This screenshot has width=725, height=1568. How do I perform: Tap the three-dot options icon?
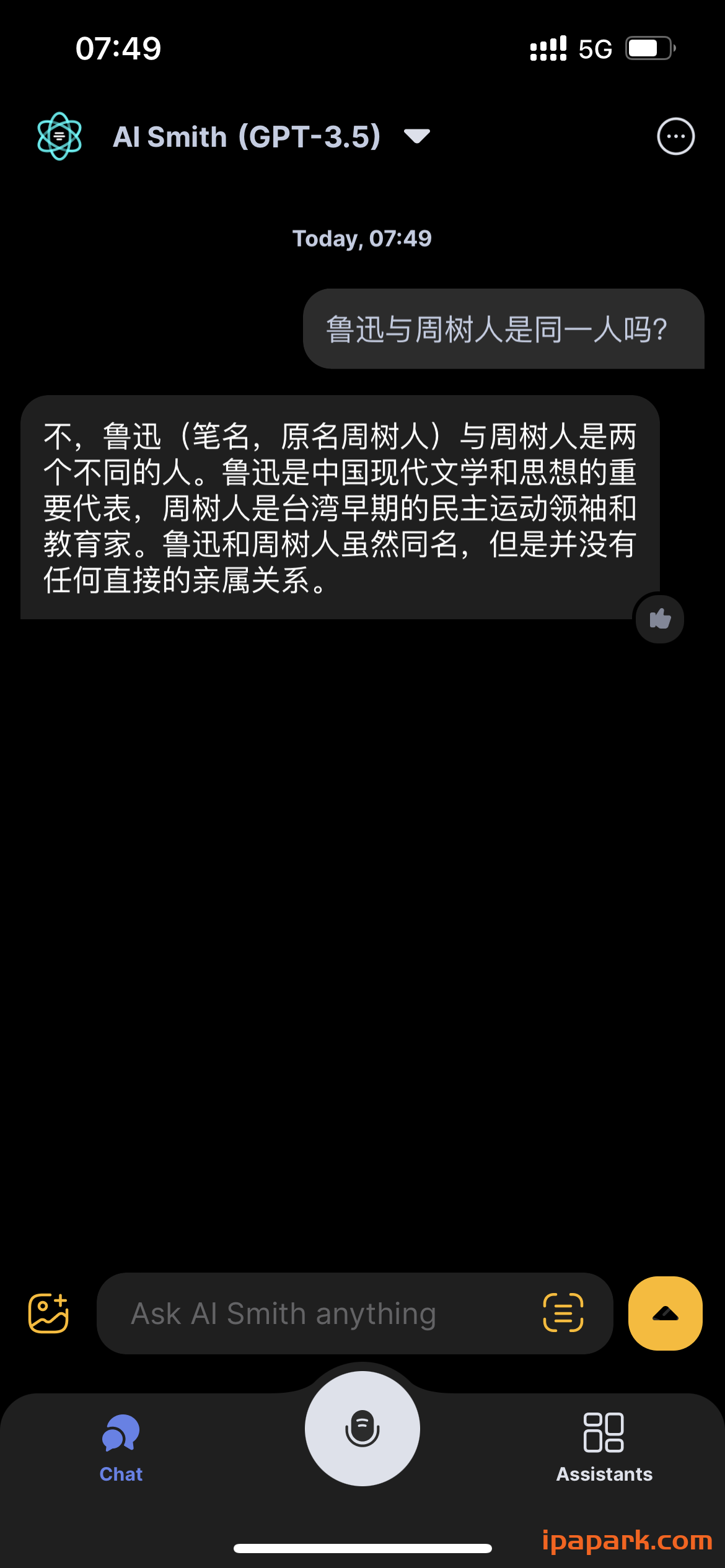[x=675, y=137]
